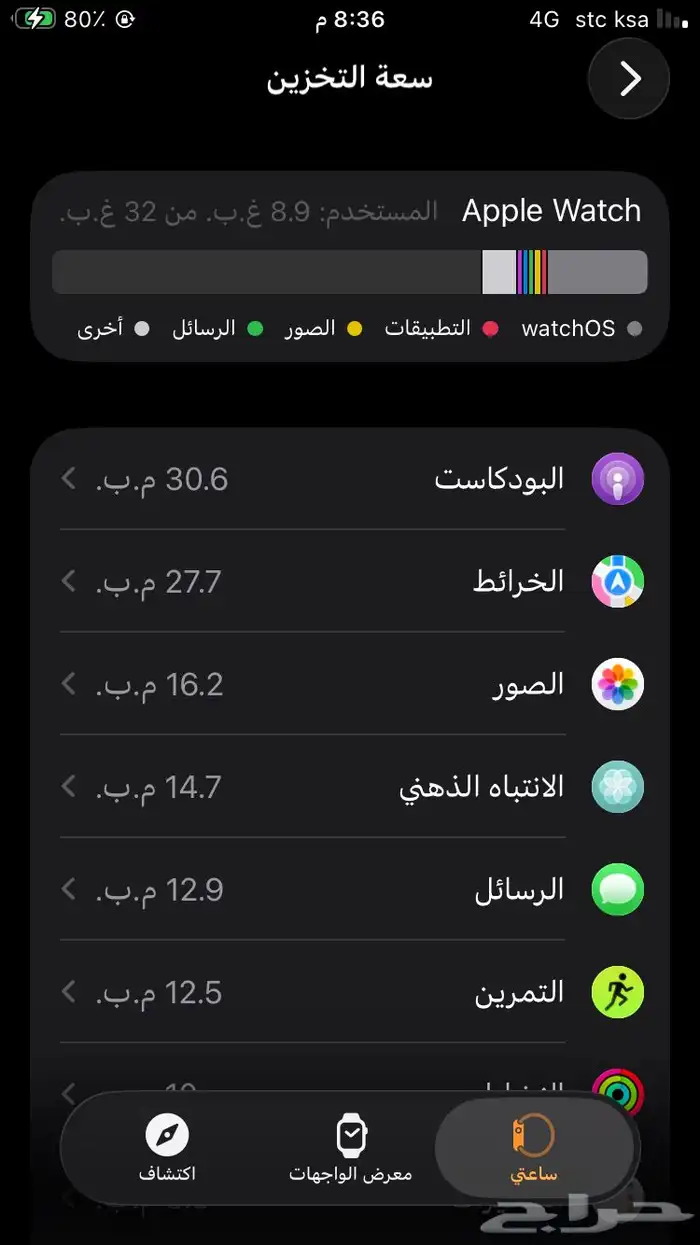Go back from the storage capacity screen
The image size is (700, 1245).
(629, 79)
